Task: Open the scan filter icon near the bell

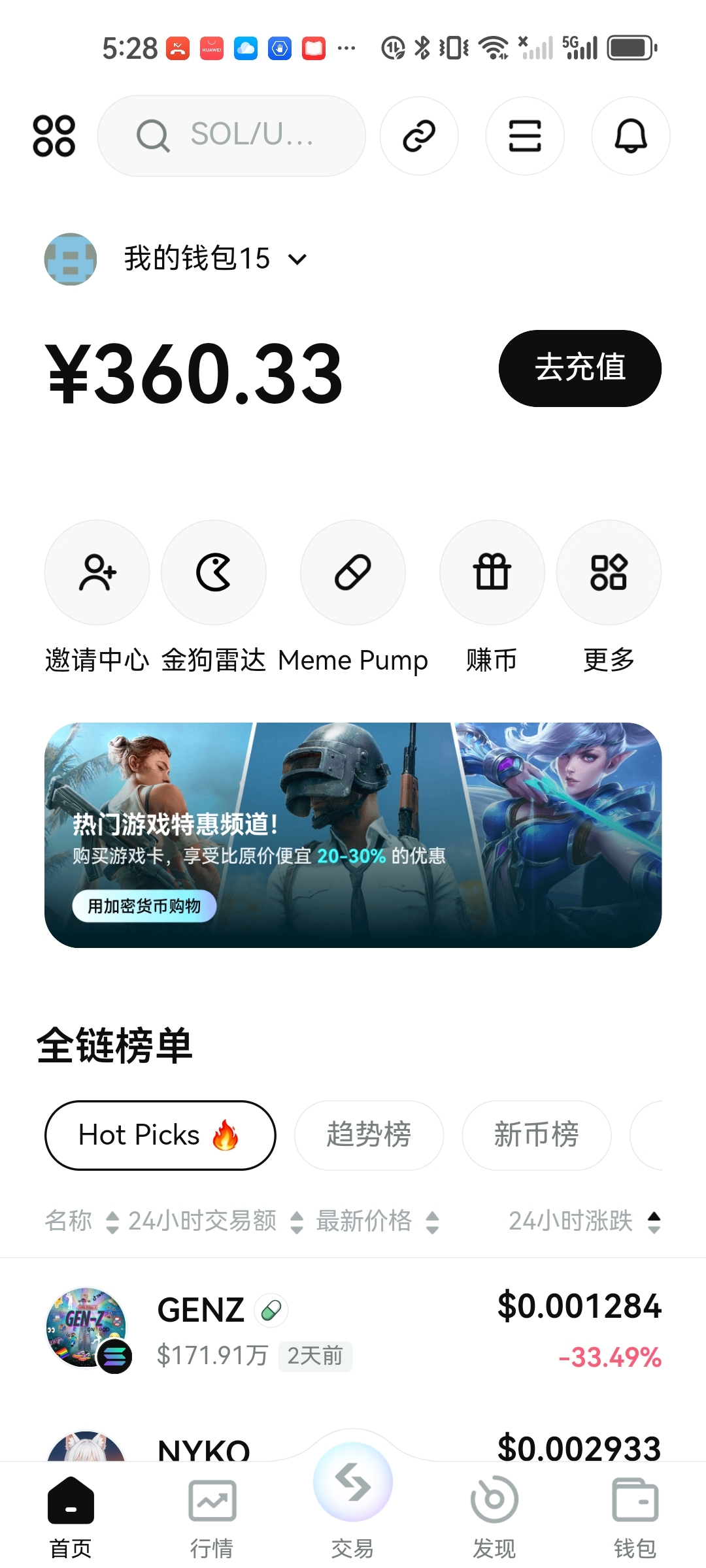Action: pyautogui.click(x=524, y=136)
